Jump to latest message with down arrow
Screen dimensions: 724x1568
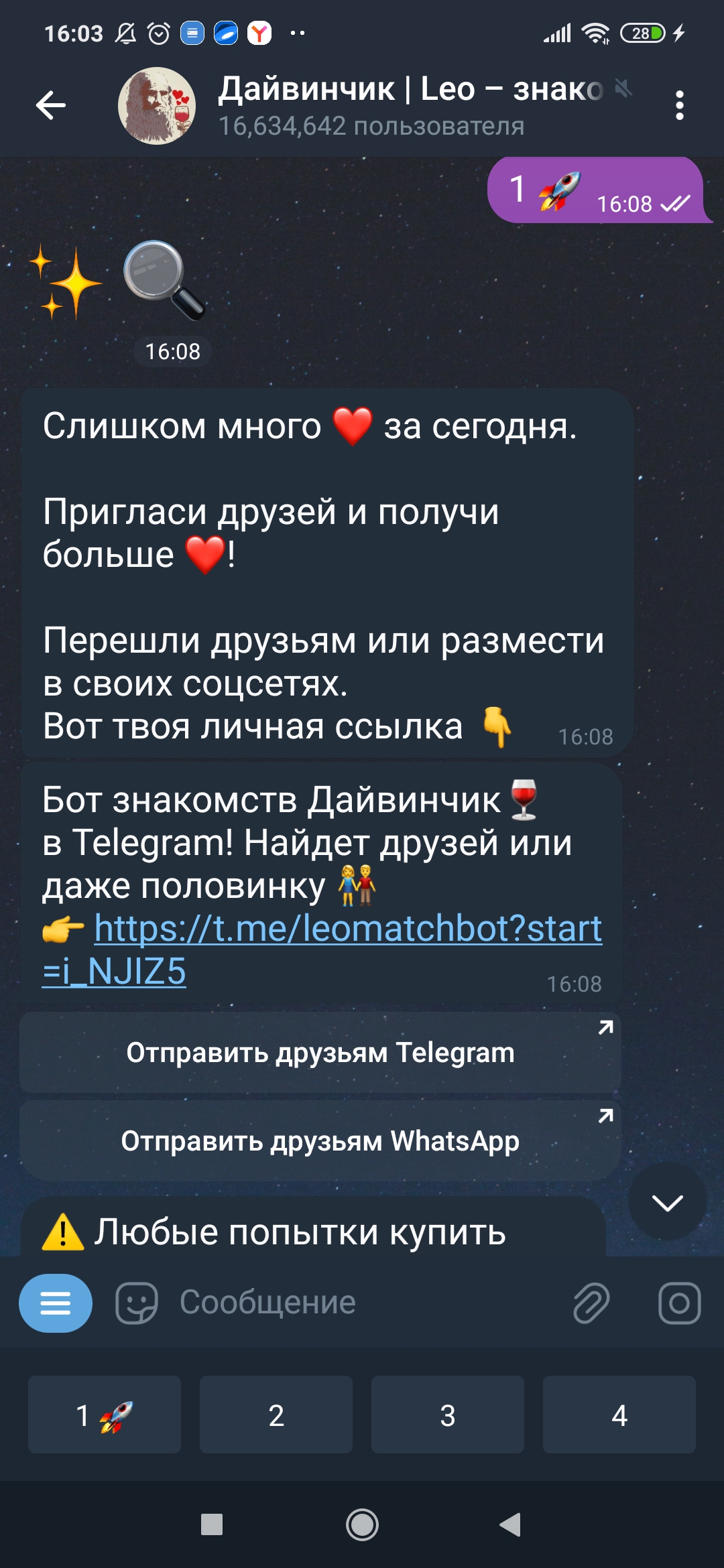pyautogui.click(x=667, y=1201)
